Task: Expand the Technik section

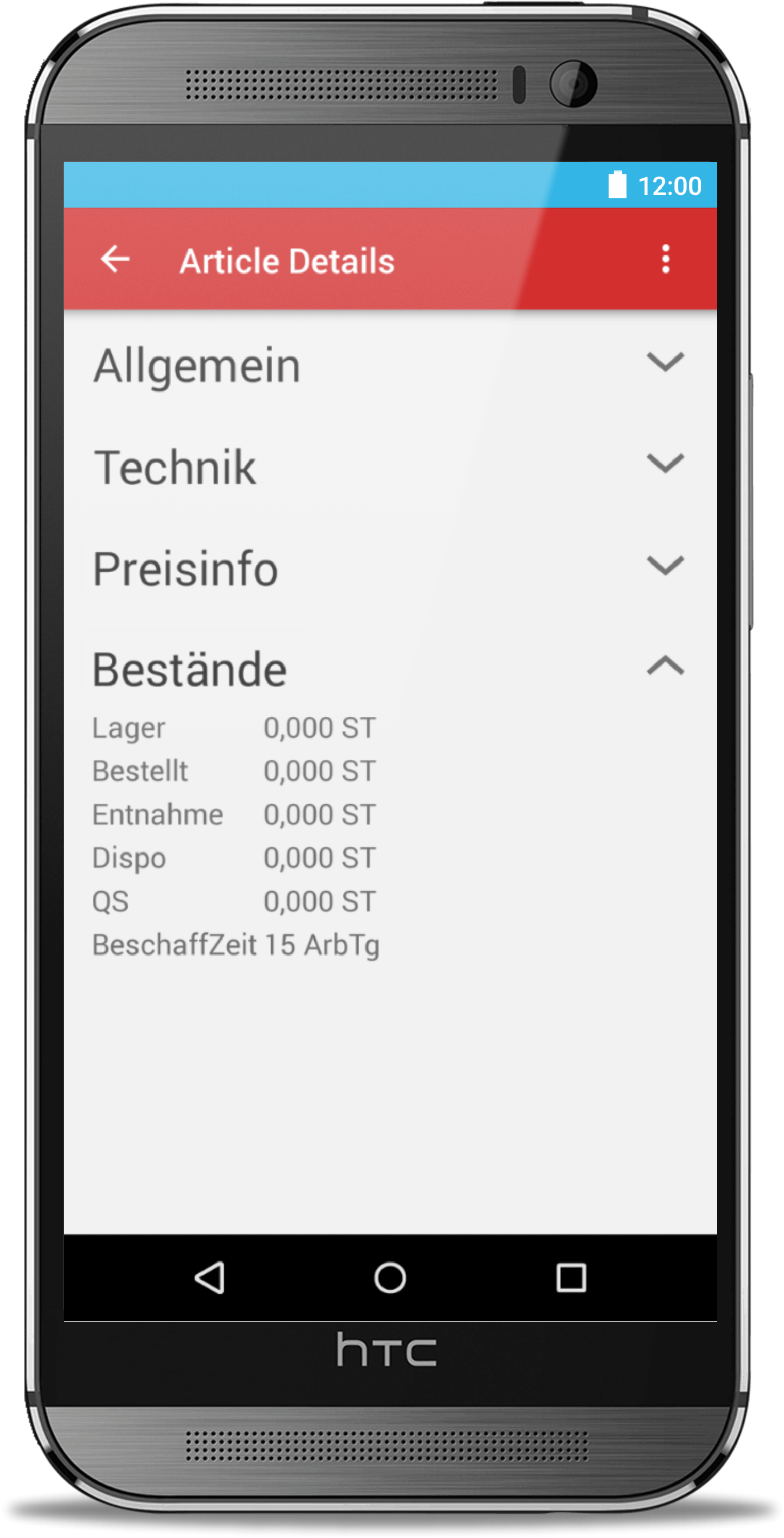Action: click(x=665, y=463)
